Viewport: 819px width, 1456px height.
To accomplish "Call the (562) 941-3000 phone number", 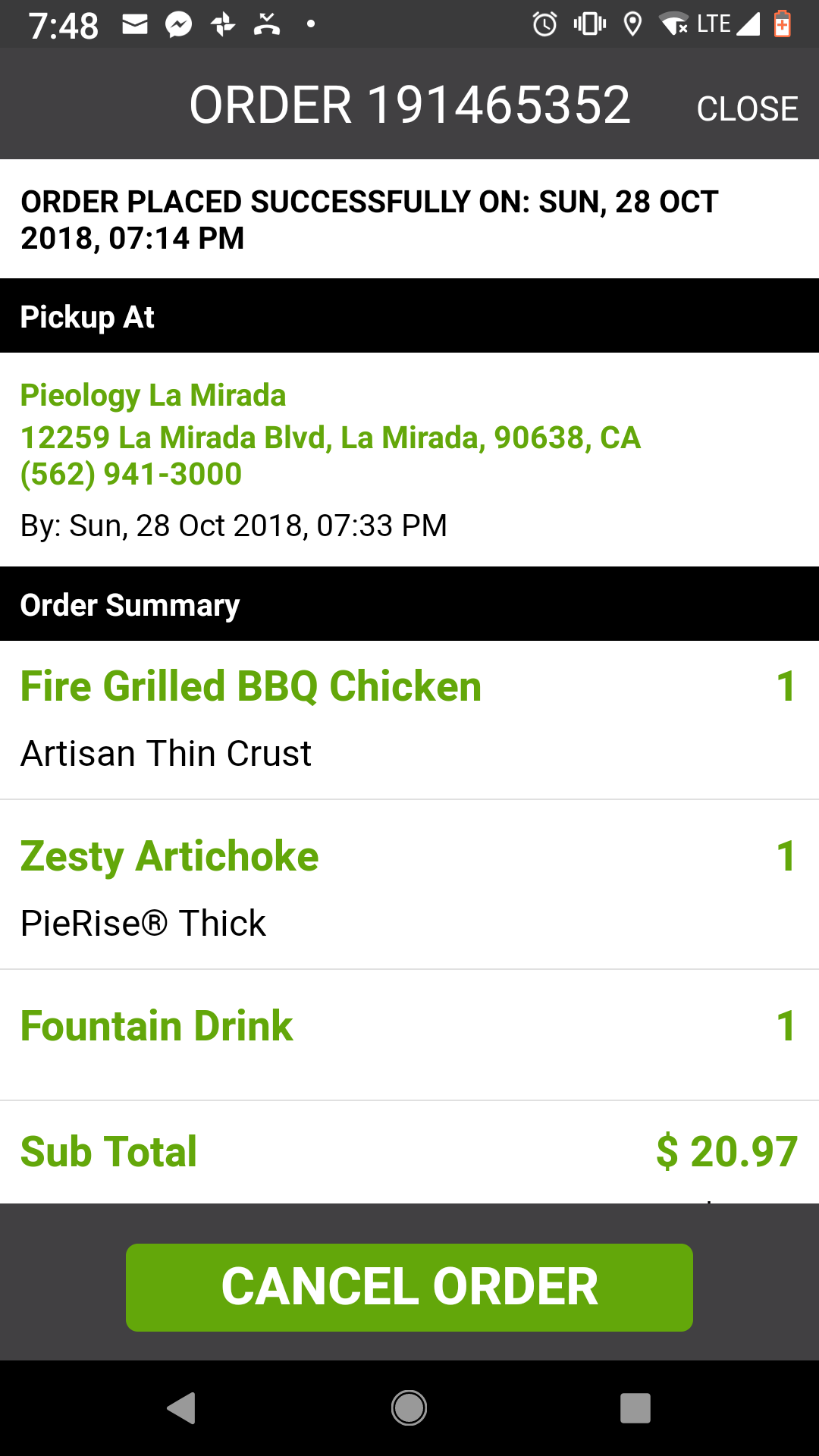I will [x=131, y=474].
